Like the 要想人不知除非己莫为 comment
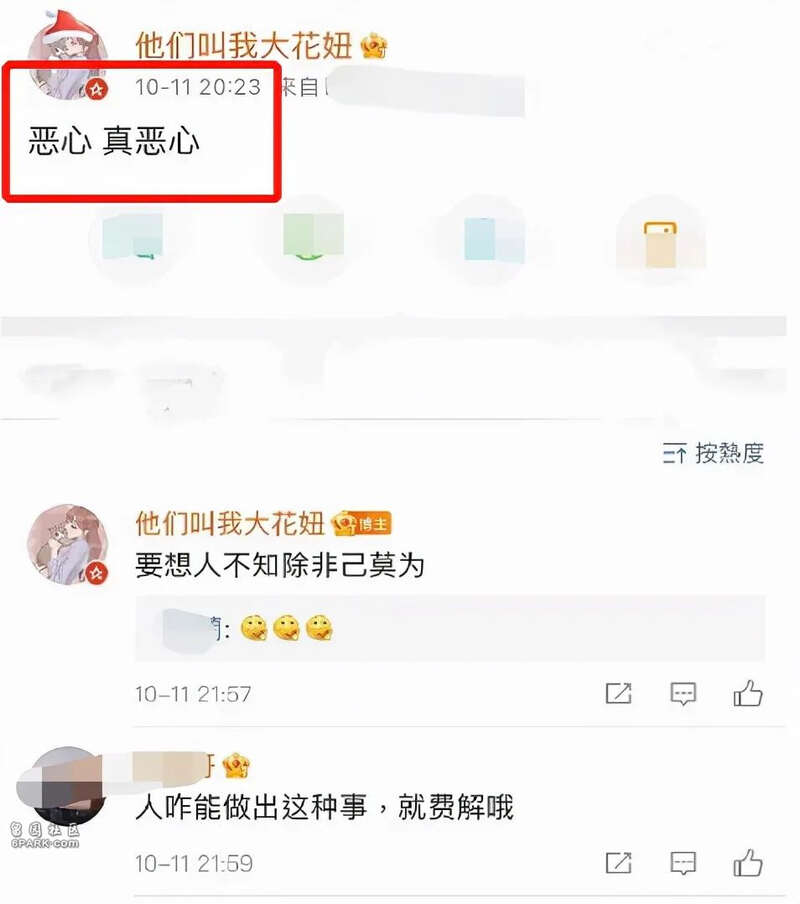Viewport: 800px width, 904px height. pos(748,693)
